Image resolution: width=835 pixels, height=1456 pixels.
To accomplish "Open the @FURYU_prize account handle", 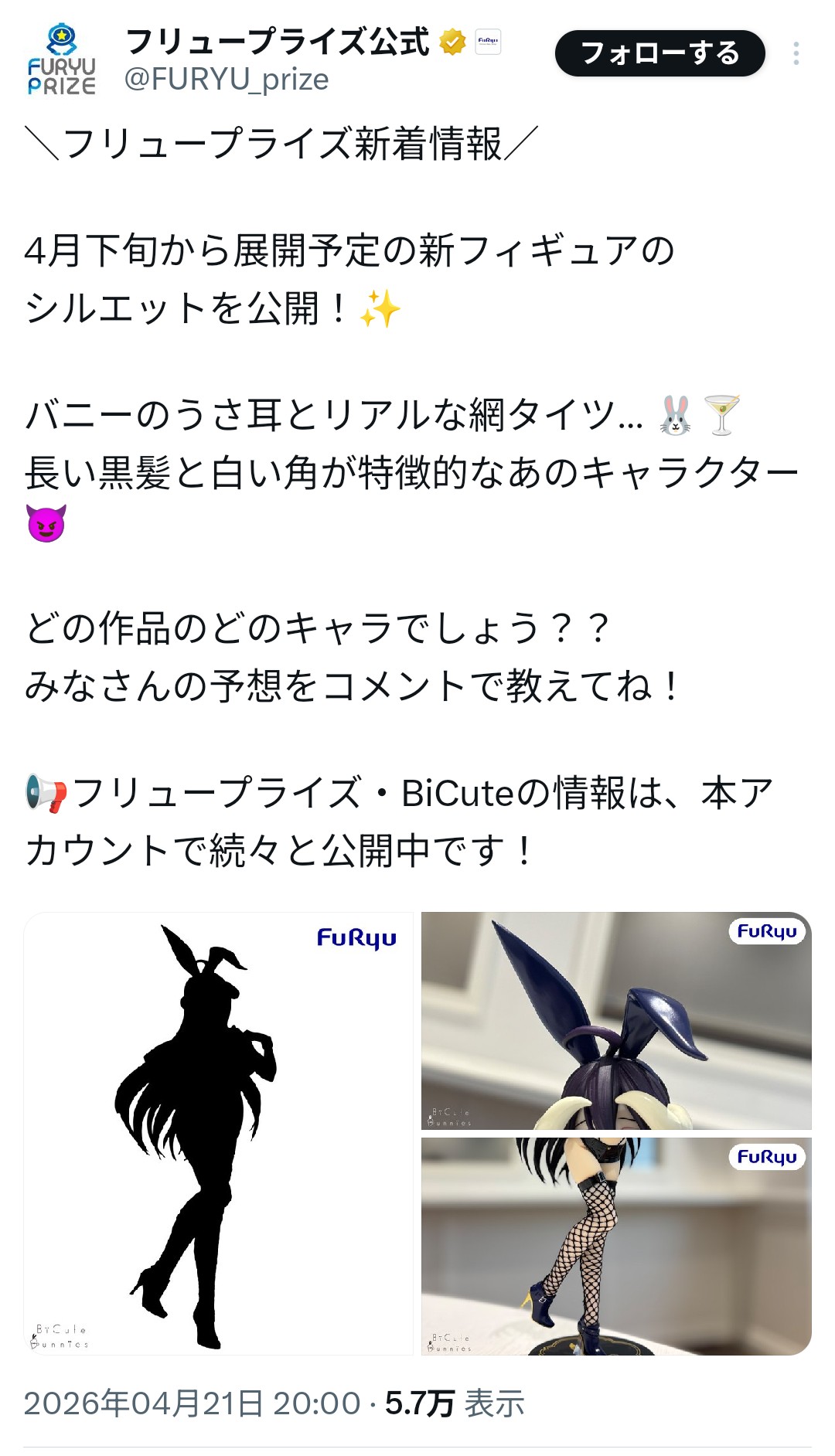I will point(227,80).
